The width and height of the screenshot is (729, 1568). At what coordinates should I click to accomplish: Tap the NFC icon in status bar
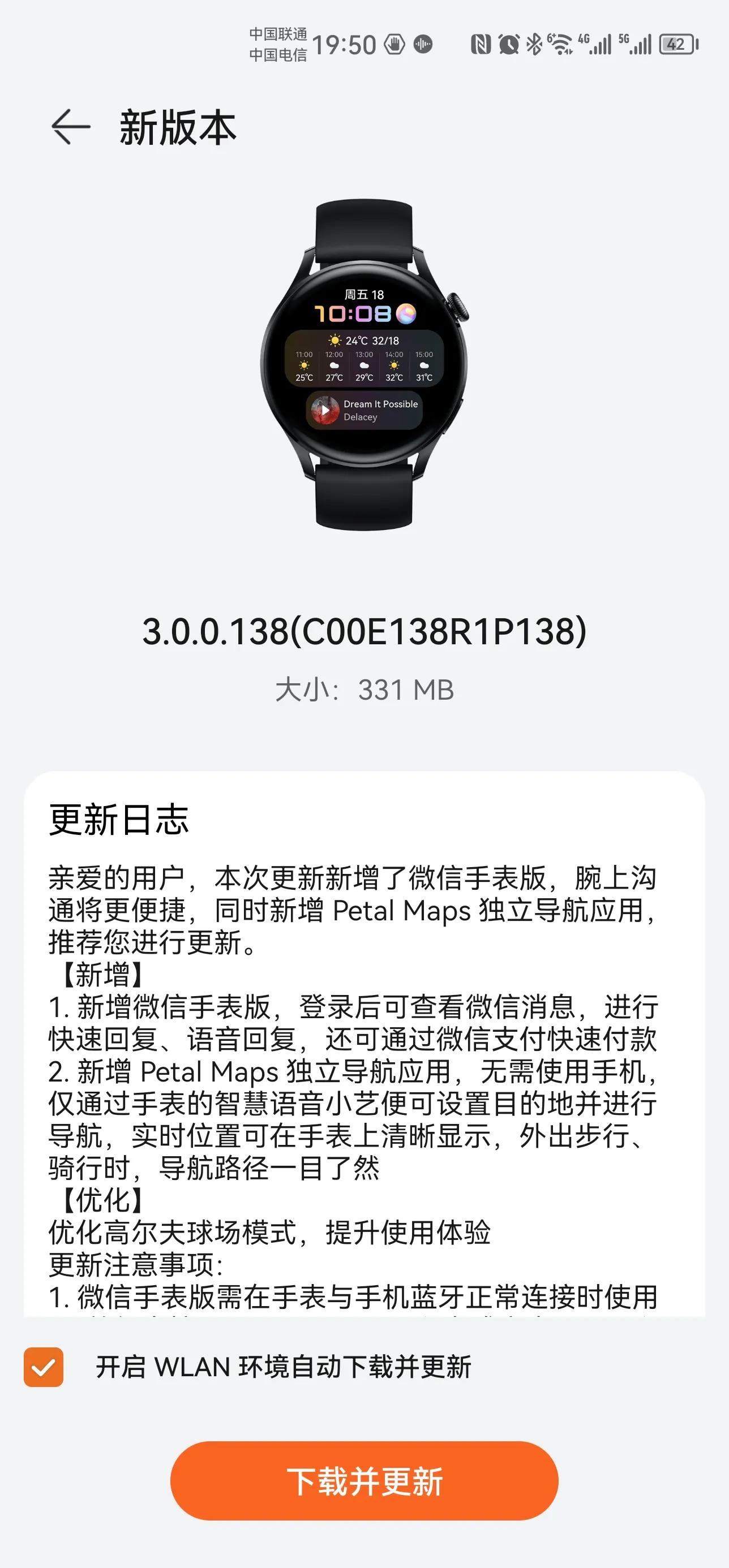pyautogui.click(x=481, y=44)
